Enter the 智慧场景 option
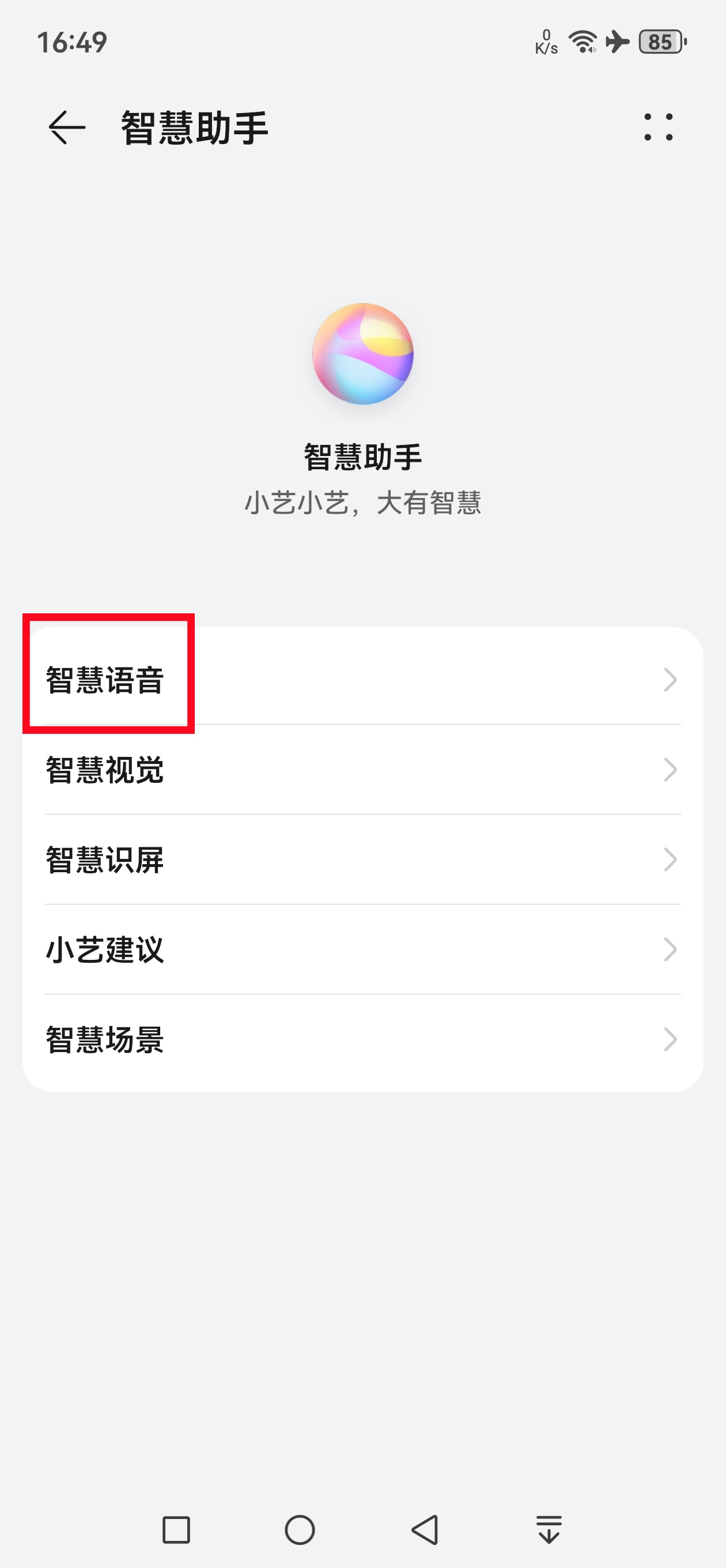 (x=362, y=1039)
